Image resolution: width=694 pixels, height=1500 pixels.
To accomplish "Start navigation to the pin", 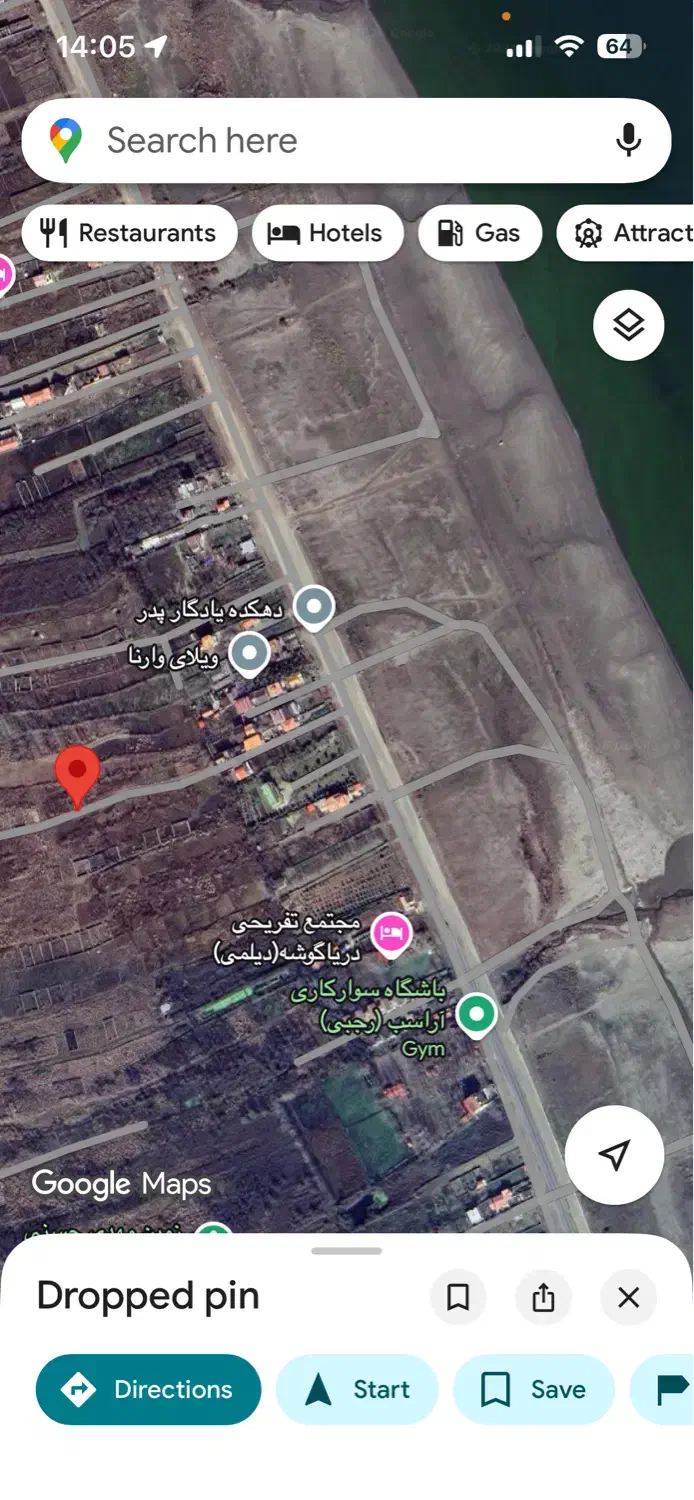I will click(x=357, y=1389).
